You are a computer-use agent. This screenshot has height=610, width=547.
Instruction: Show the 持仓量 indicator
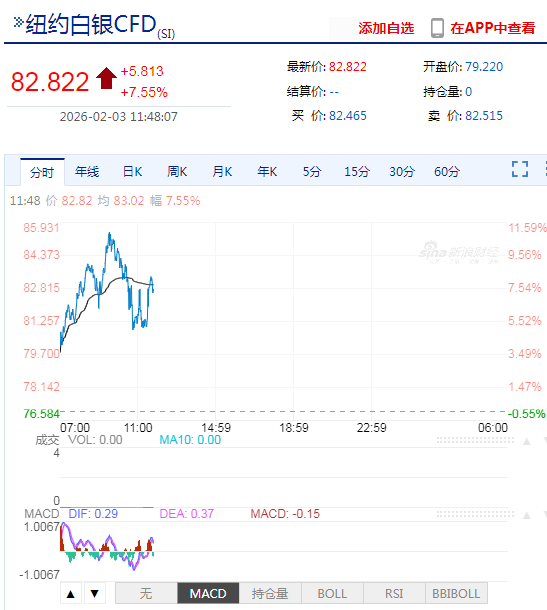coord(270,594)
